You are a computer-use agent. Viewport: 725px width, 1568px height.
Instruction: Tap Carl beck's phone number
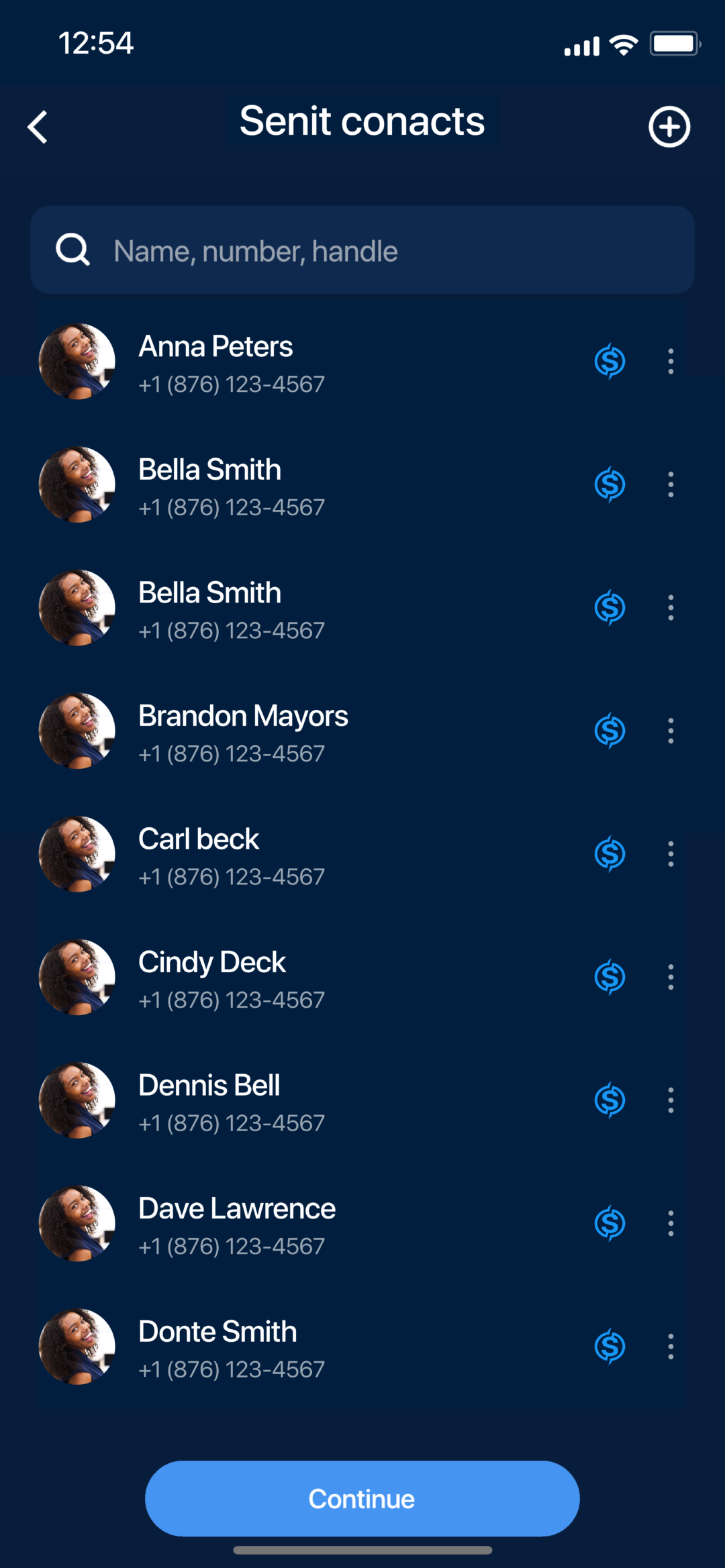(231, 876)
